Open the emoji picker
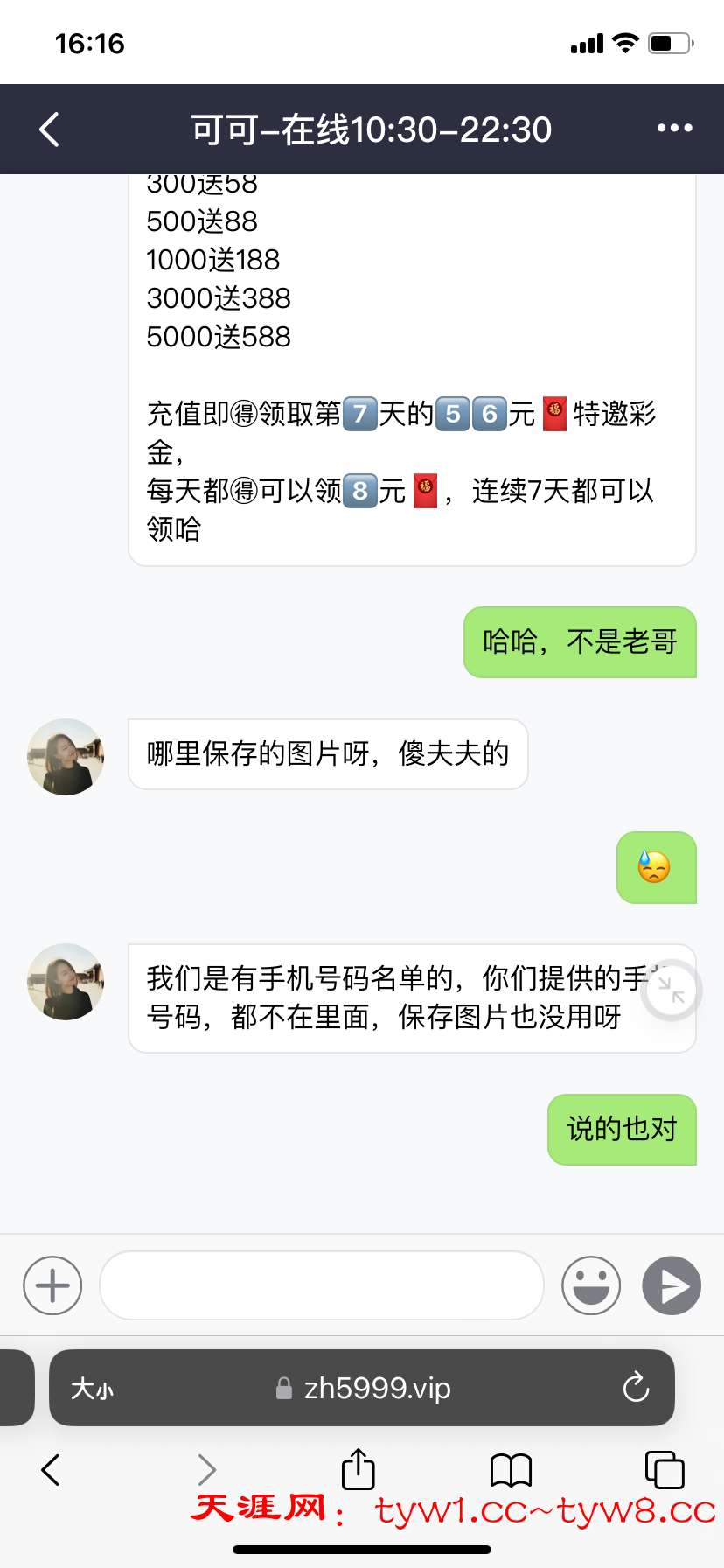This screenshot has height=1568, width=724. [x=591, y=1285]
